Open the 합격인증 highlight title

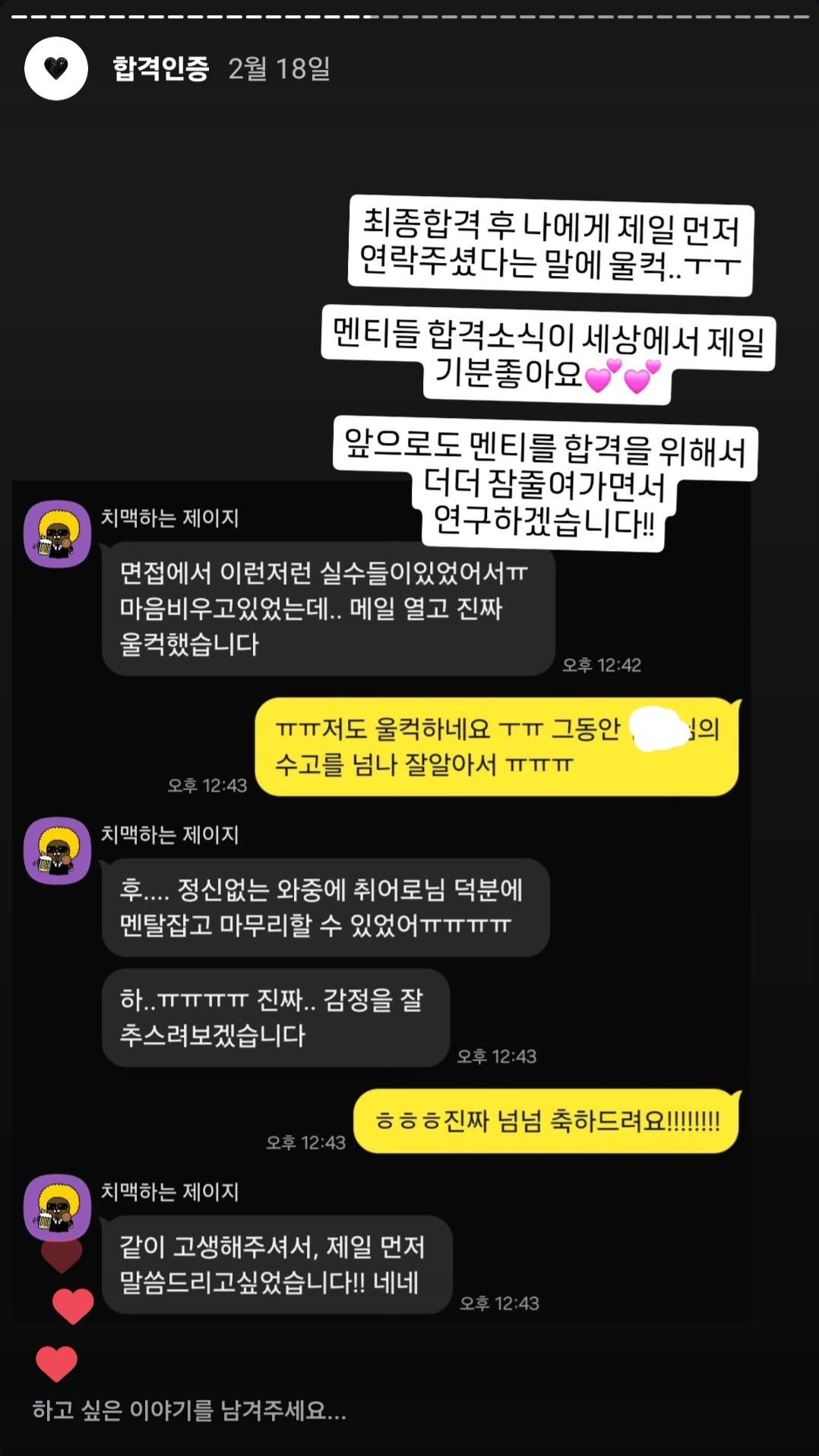[160, 69]
